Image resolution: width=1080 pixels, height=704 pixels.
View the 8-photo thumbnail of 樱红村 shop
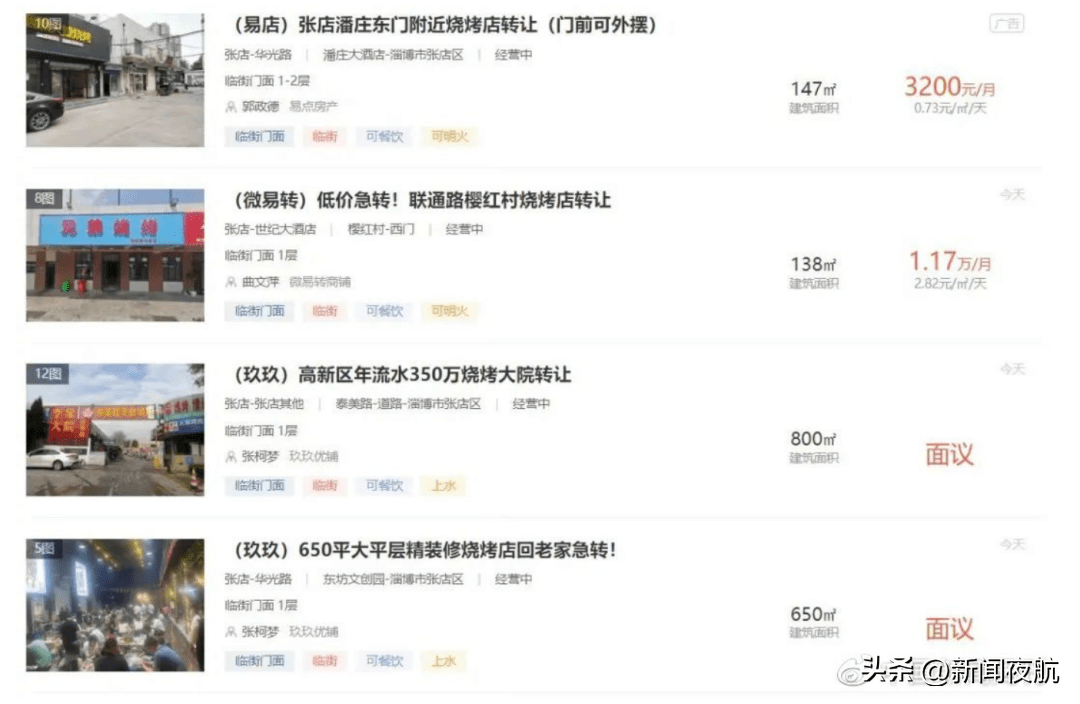(x=115, y=255)
